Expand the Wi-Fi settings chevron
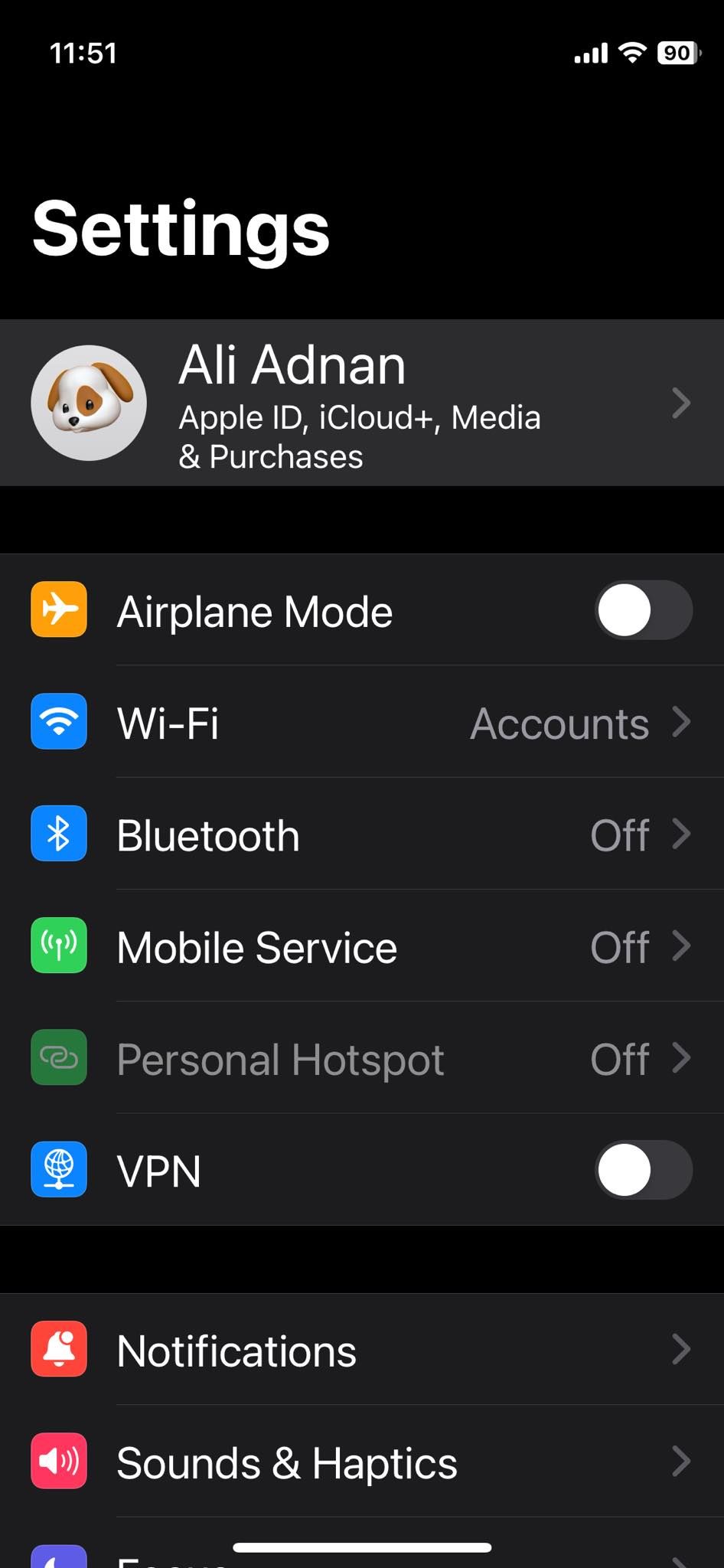The height and width of the screenshot is (1568, 724). coord(681,722)
